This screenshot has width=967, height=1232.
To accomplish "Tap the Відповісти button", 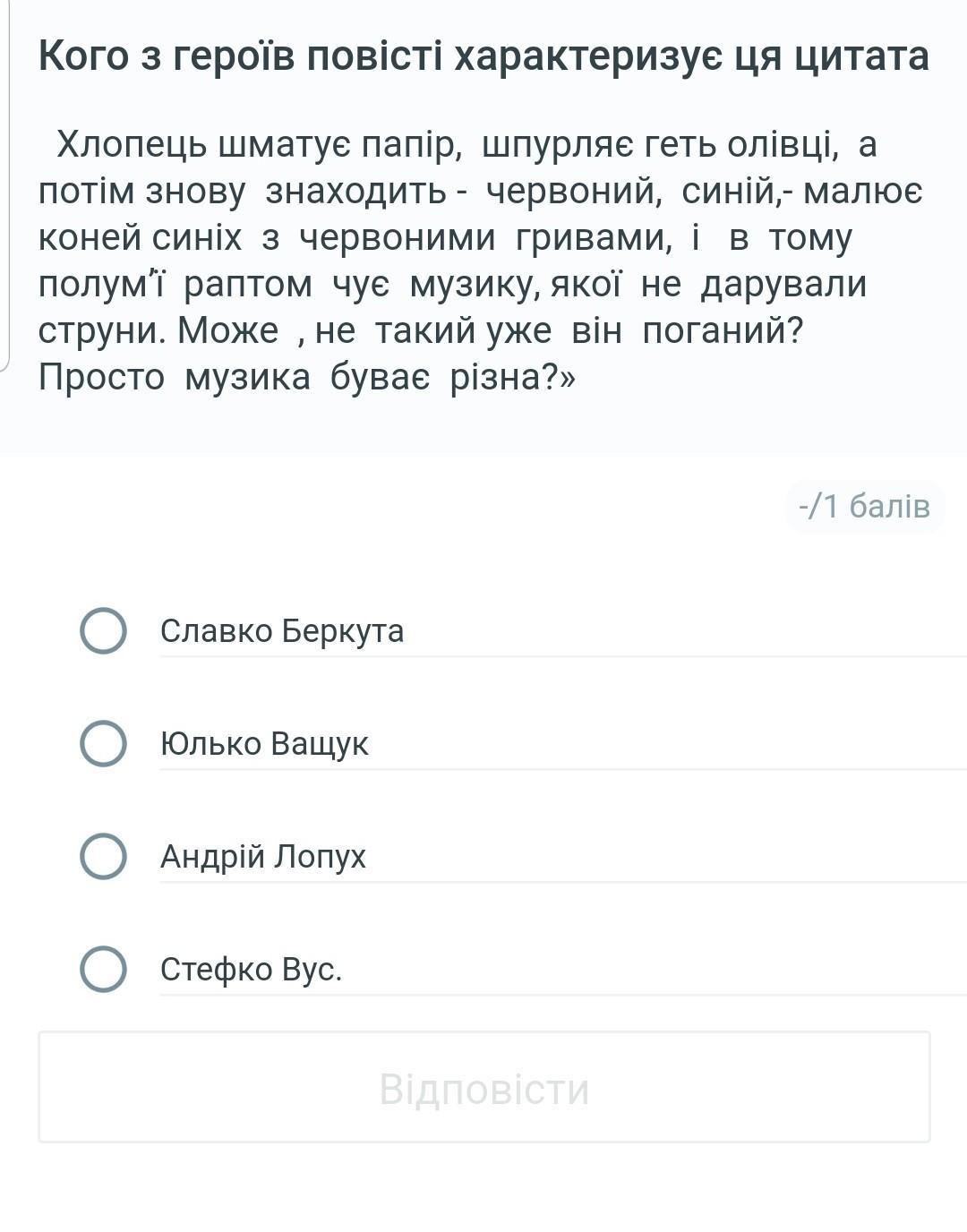I will point(484,1088).
